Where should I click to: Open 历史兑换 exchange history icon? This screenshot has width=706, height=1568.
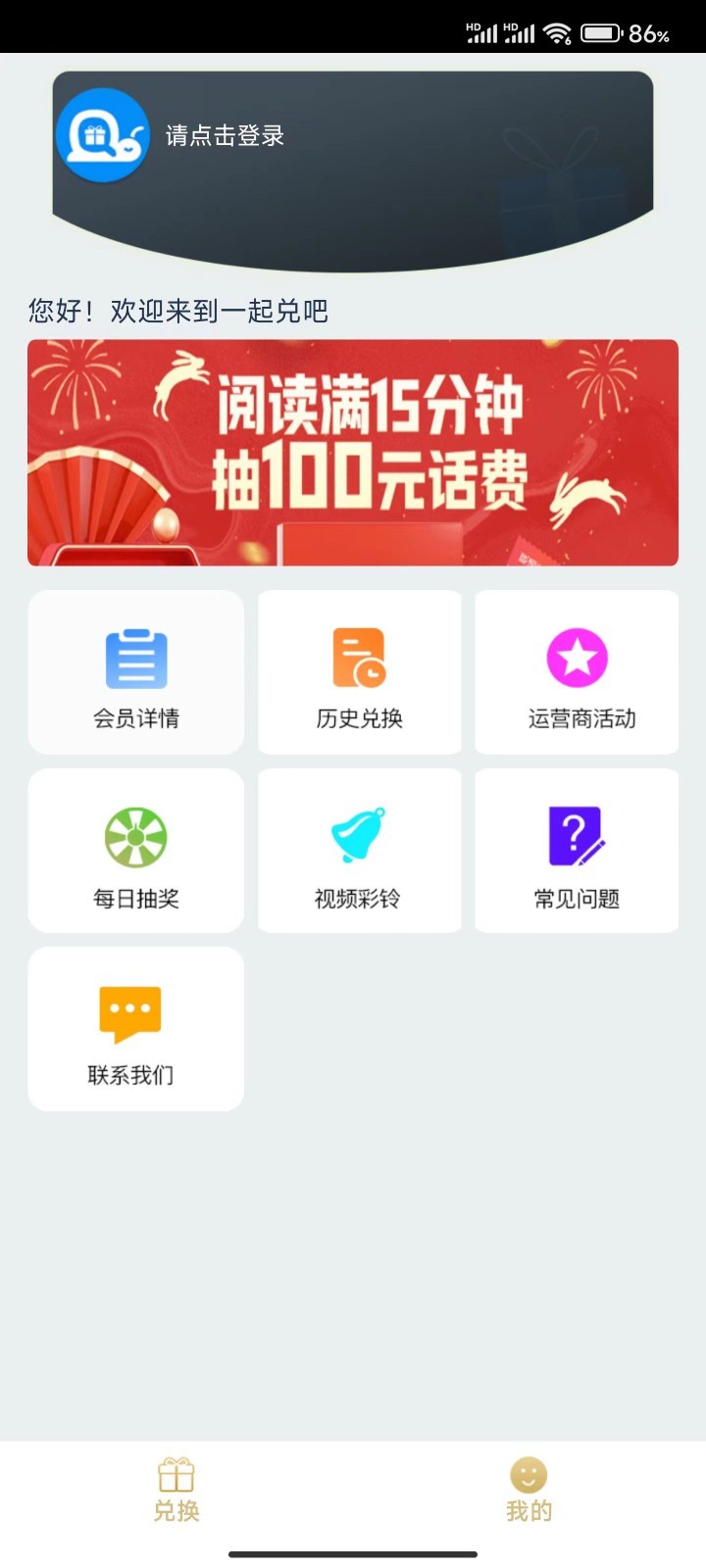[359, 657]
